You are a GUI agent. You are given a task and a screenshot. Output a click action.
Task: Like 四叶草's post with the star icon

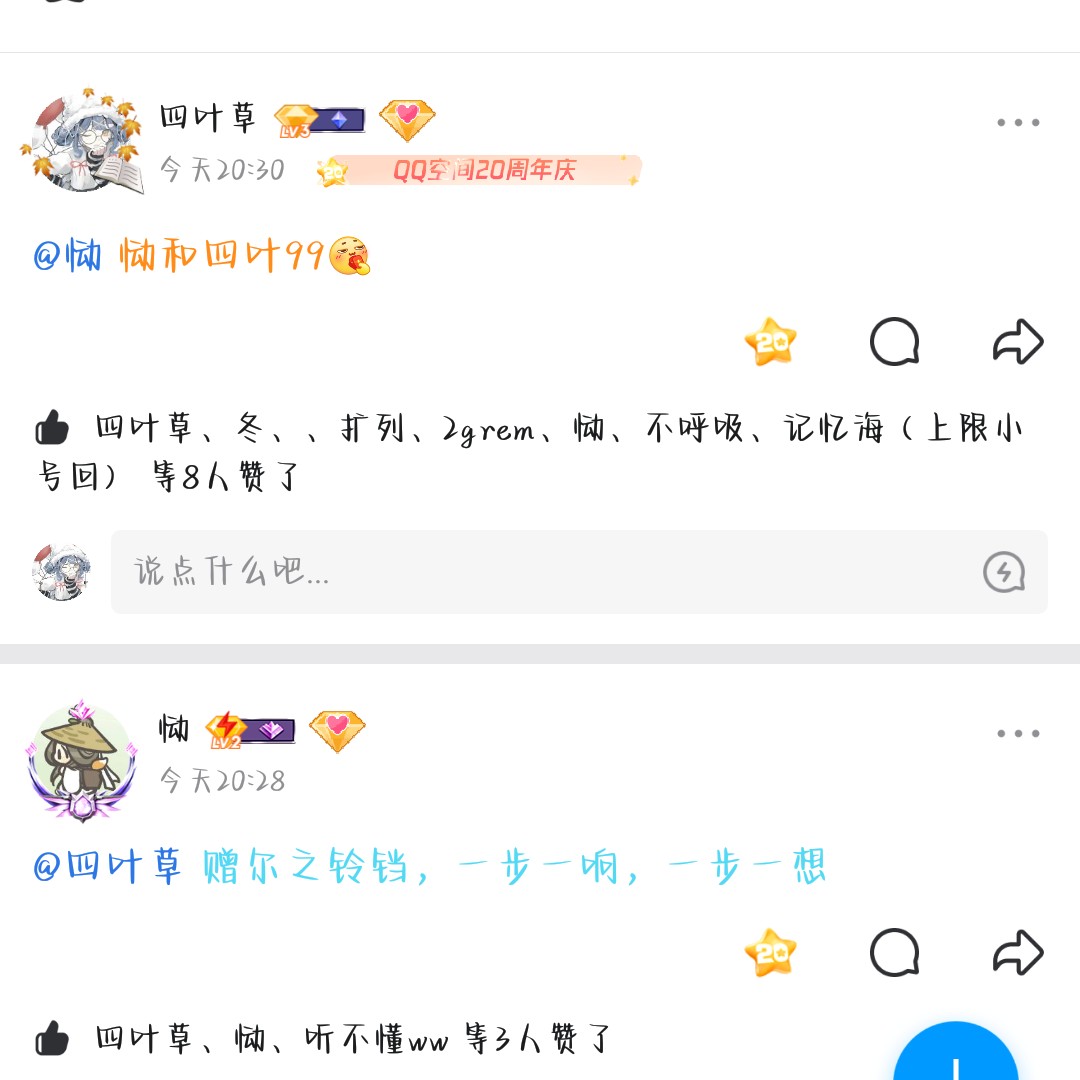point(770,342)
